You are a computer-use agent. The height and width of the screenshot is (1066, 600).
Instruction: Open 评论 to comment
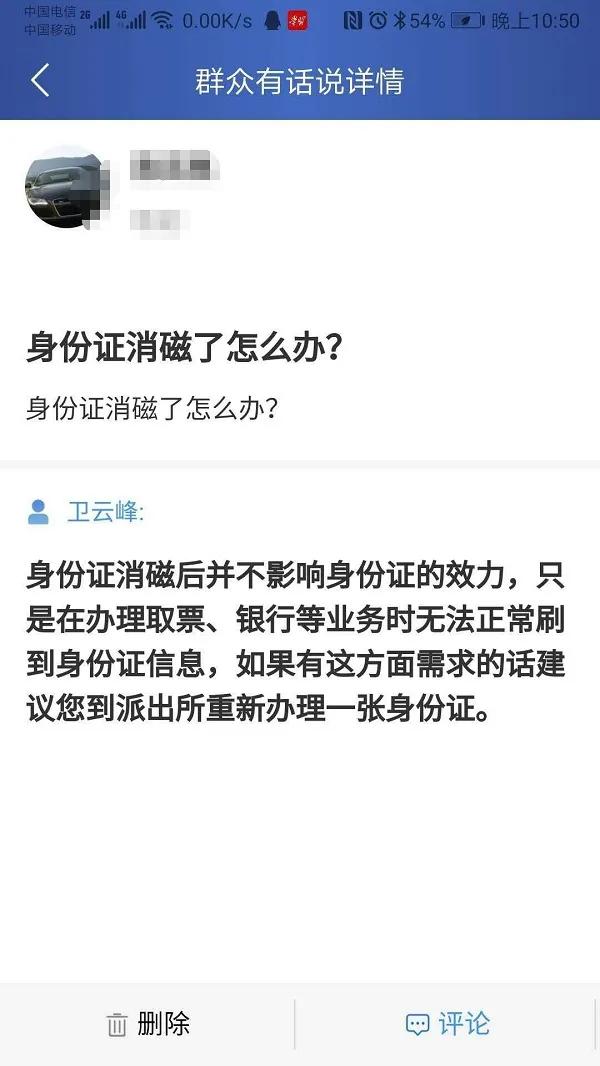coord(448,1024)
